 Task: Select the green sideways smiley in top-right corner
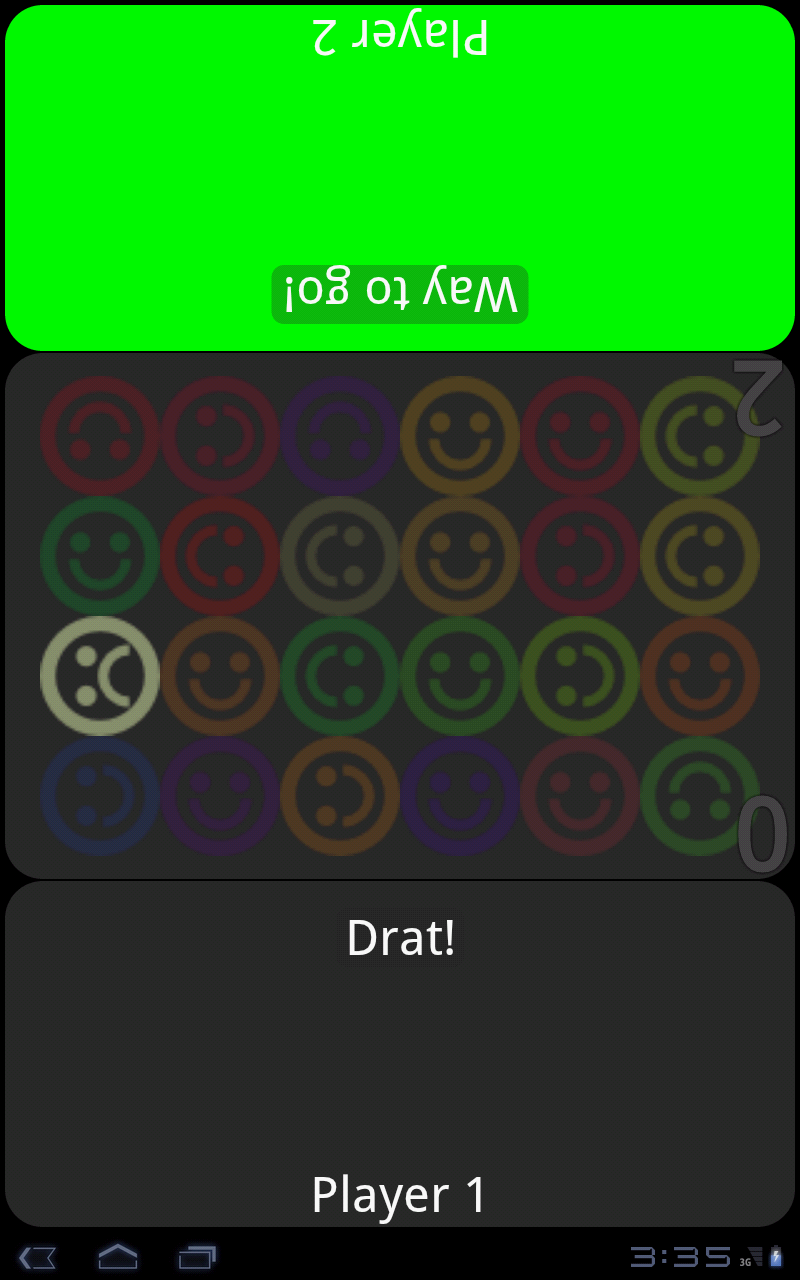click(700, 437)
